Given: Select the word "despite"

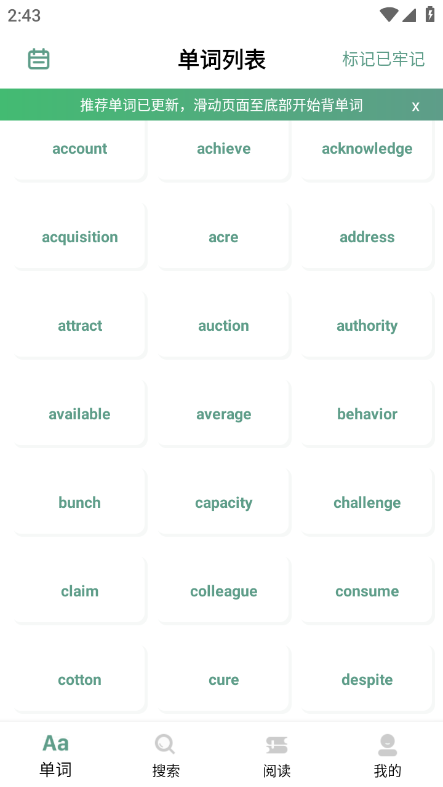Looking at the screenshot, I should tap(367, 680).
